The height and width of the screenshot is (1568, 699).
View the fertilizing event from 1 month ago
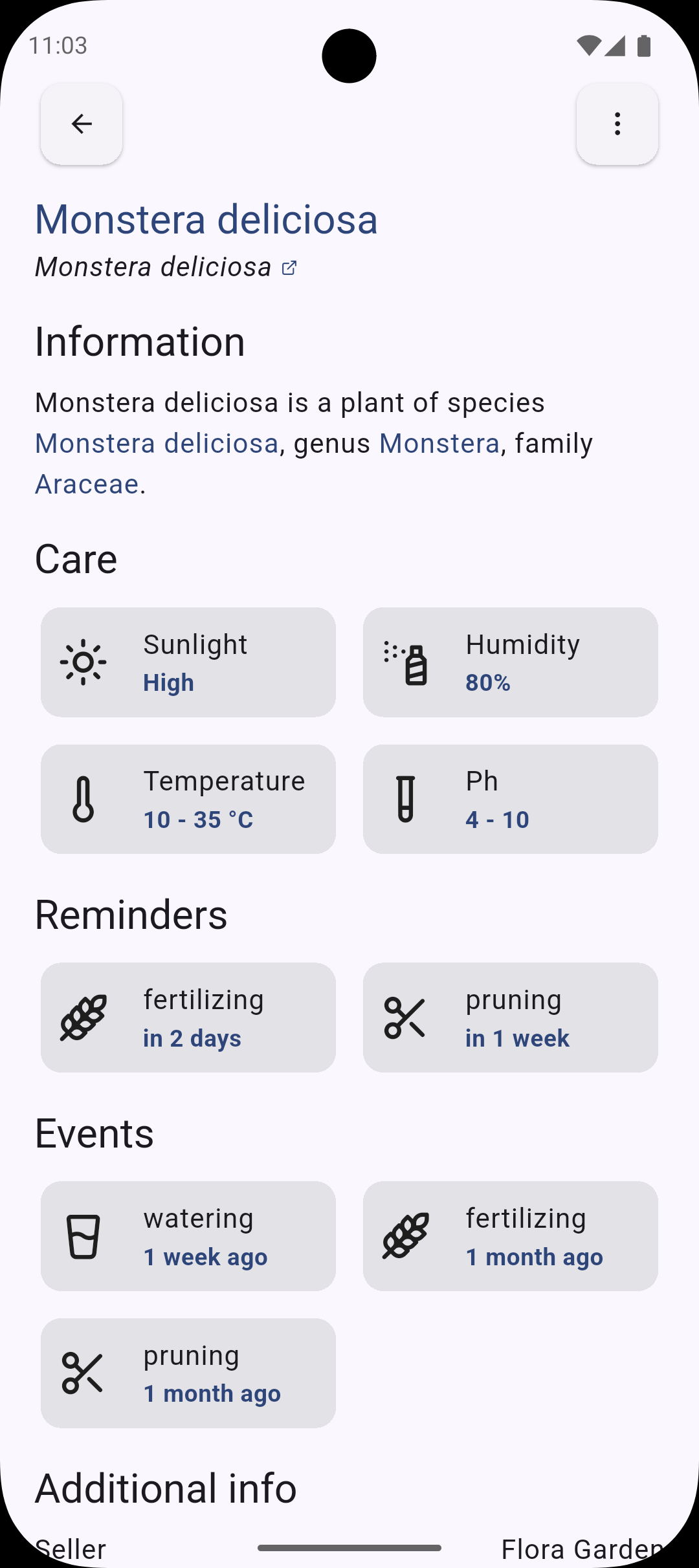pyautogui.click(x=510, y=1236)
